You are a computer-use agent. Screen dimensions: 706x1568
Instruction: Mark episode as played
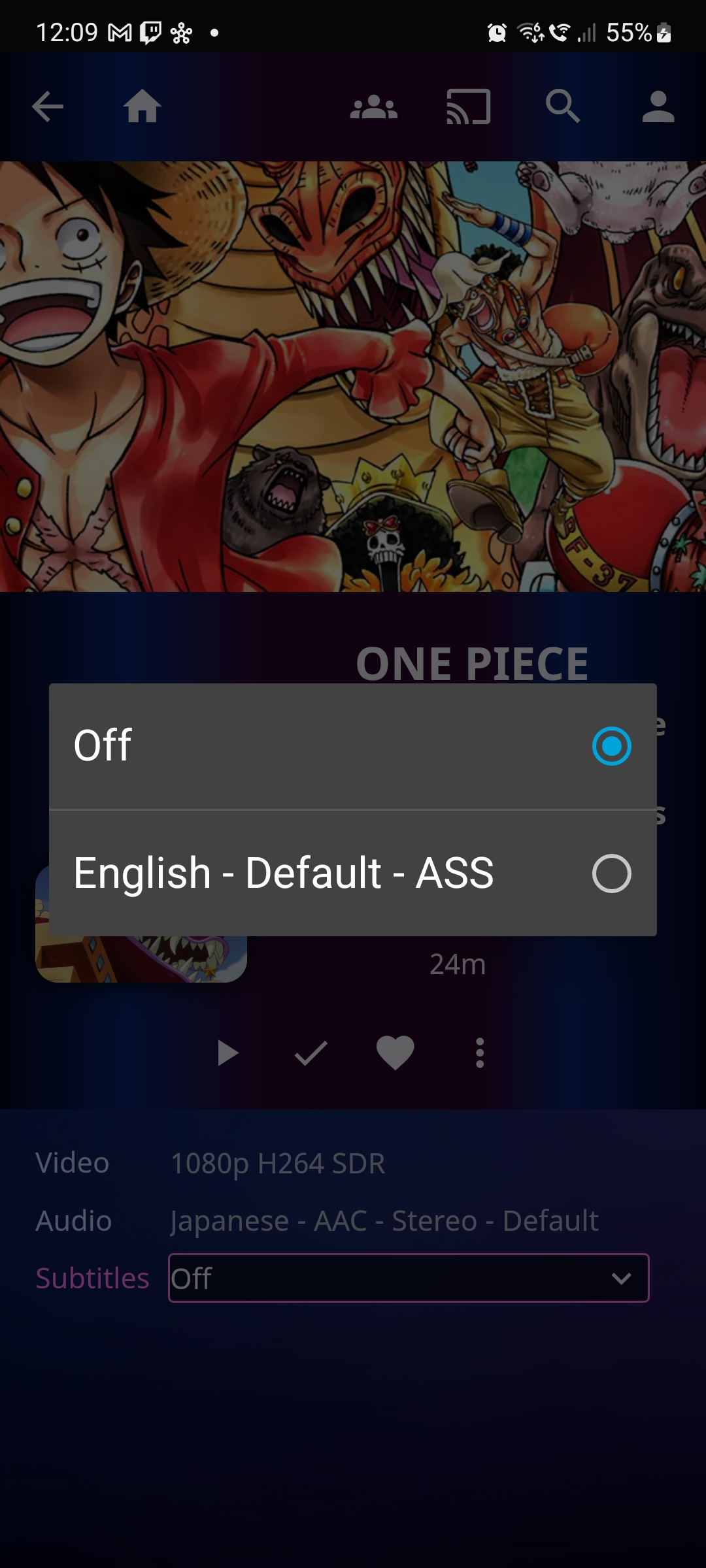pyautogui.click(x=311, y=1053)
